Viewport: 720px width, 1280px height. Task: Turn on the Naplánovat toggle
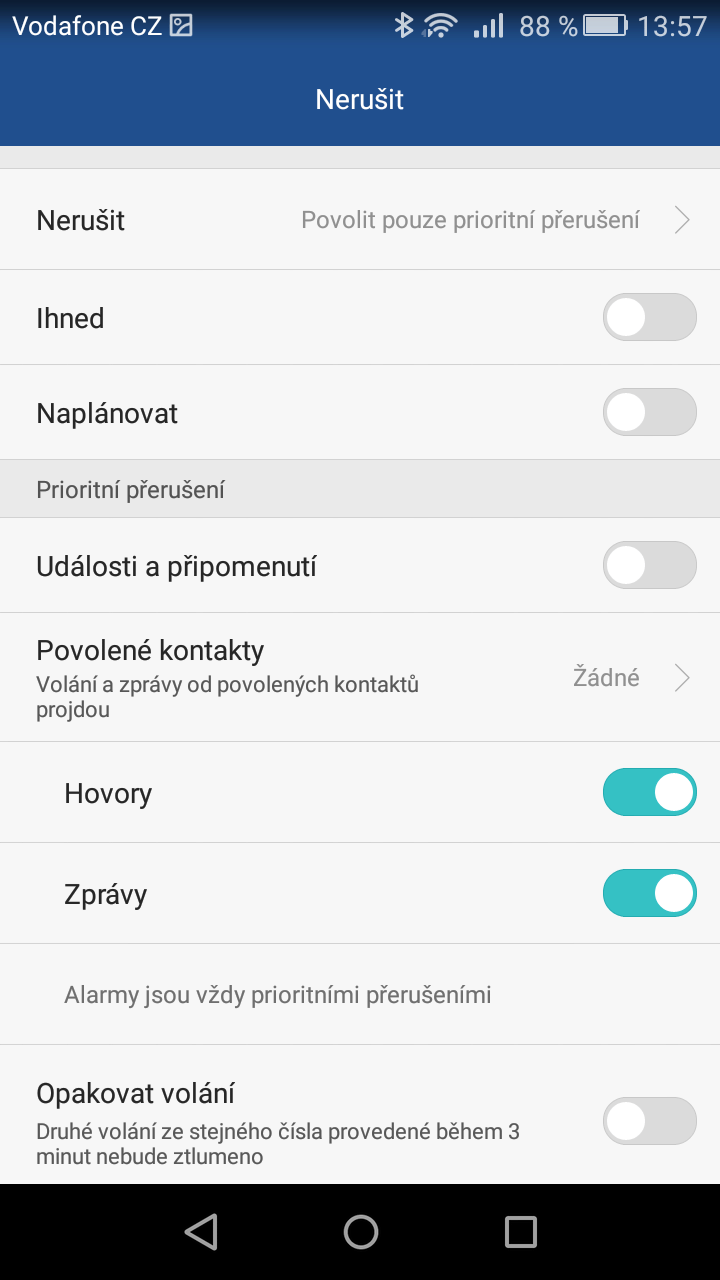(649, 412)
